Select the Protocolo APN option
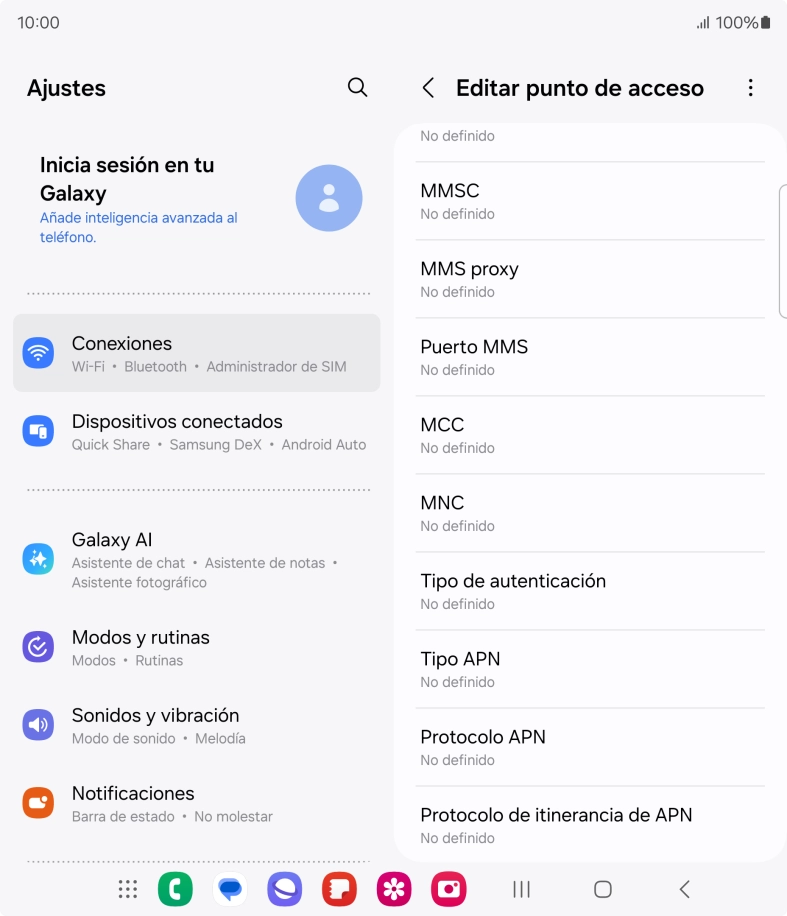787x916 pixels. point(590,747)
